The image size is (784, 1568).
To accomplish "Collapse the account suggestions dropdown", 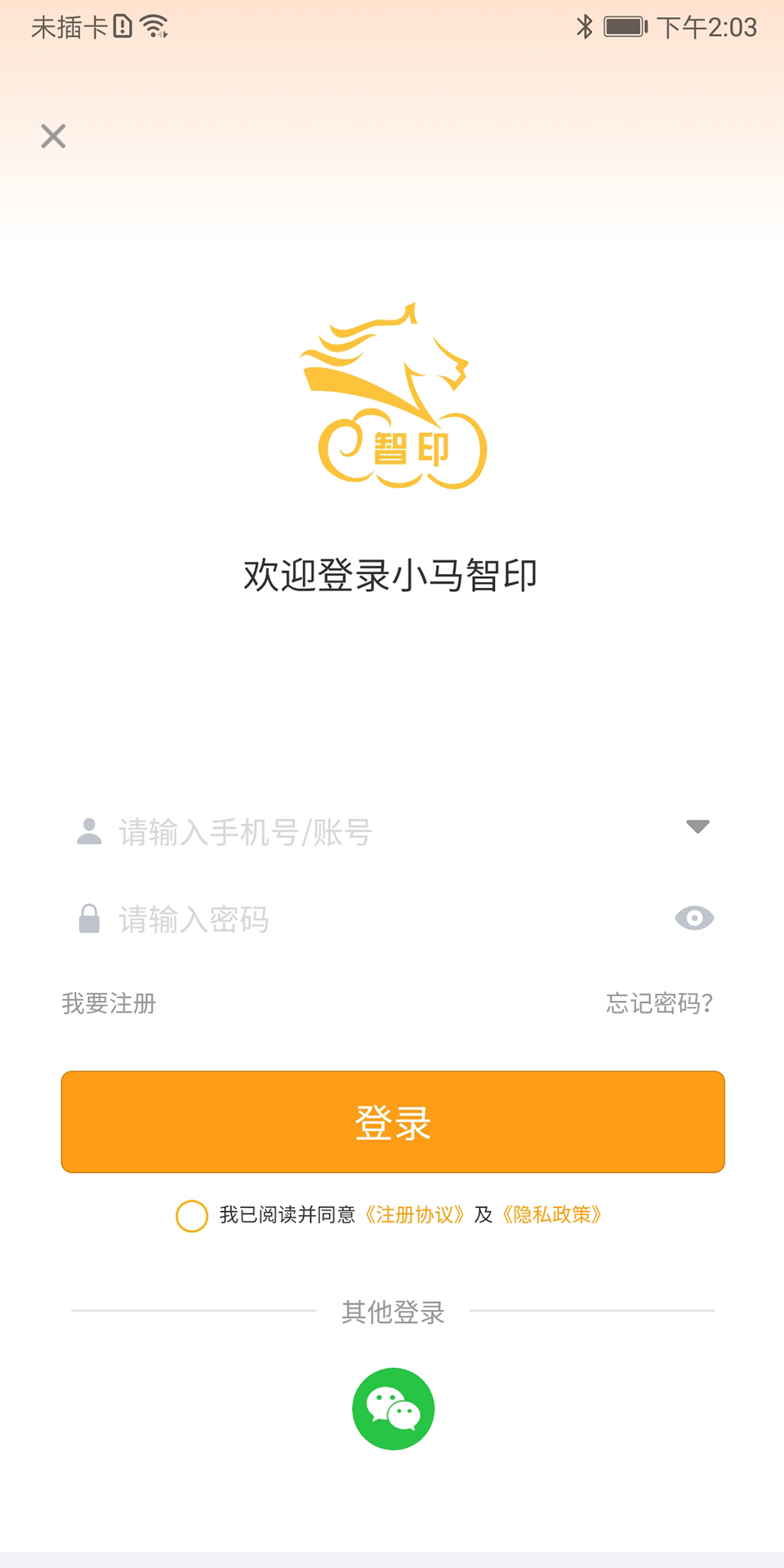I will point(696,827).
